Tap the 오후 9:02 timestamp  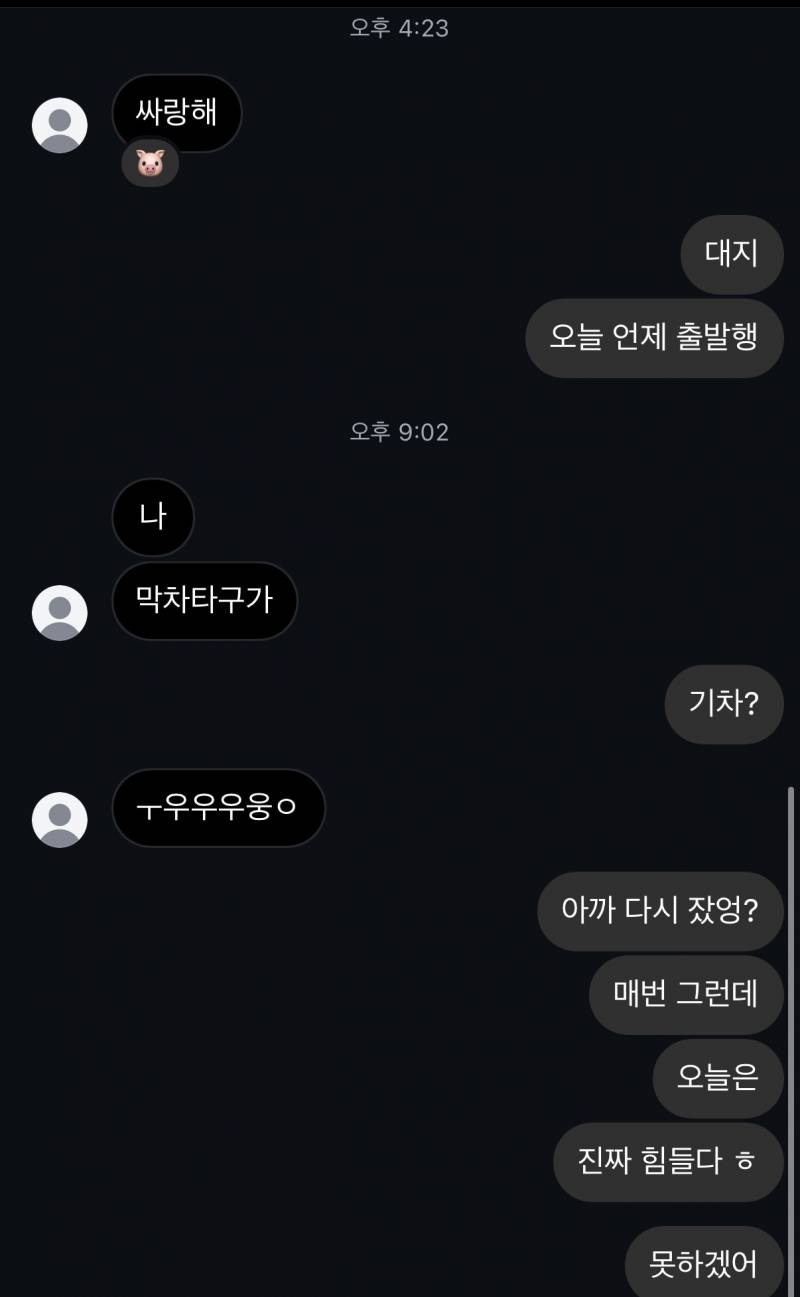(x=398, y=431)
